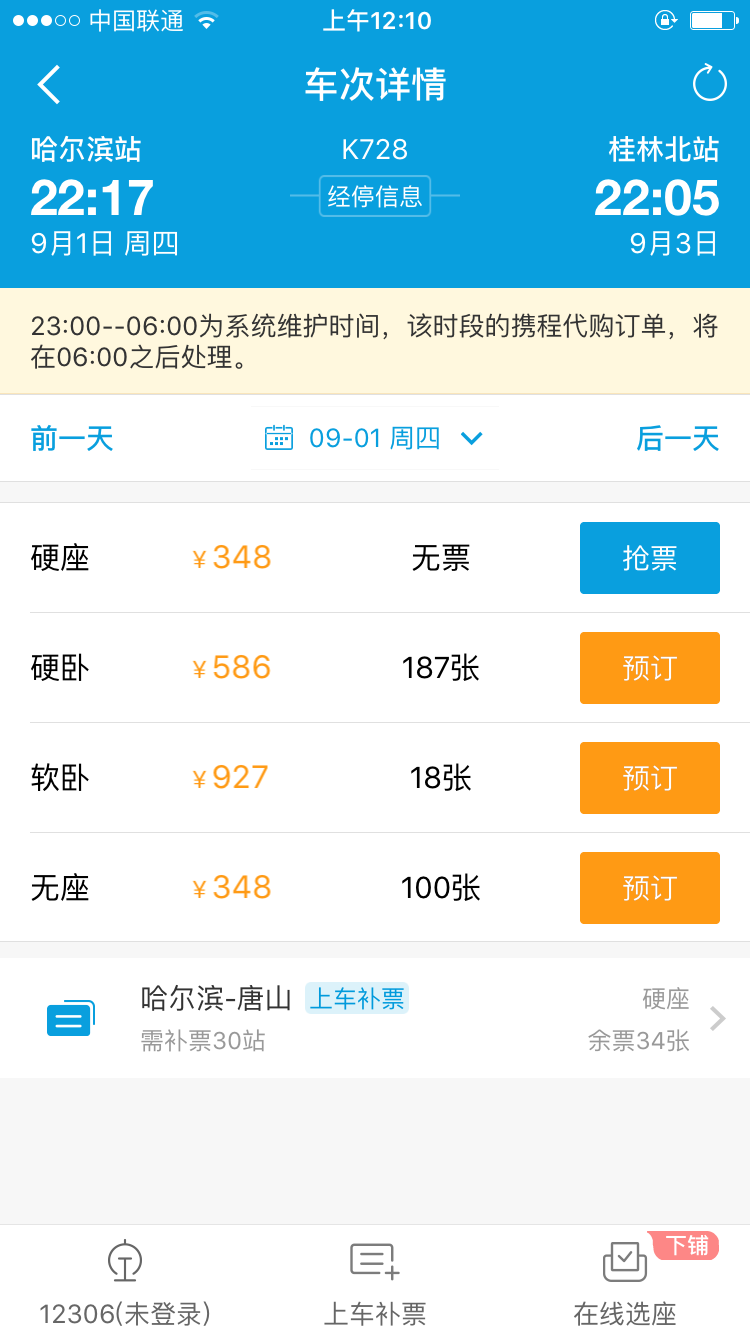Open the 经停信息 stop information

(375, 196)
